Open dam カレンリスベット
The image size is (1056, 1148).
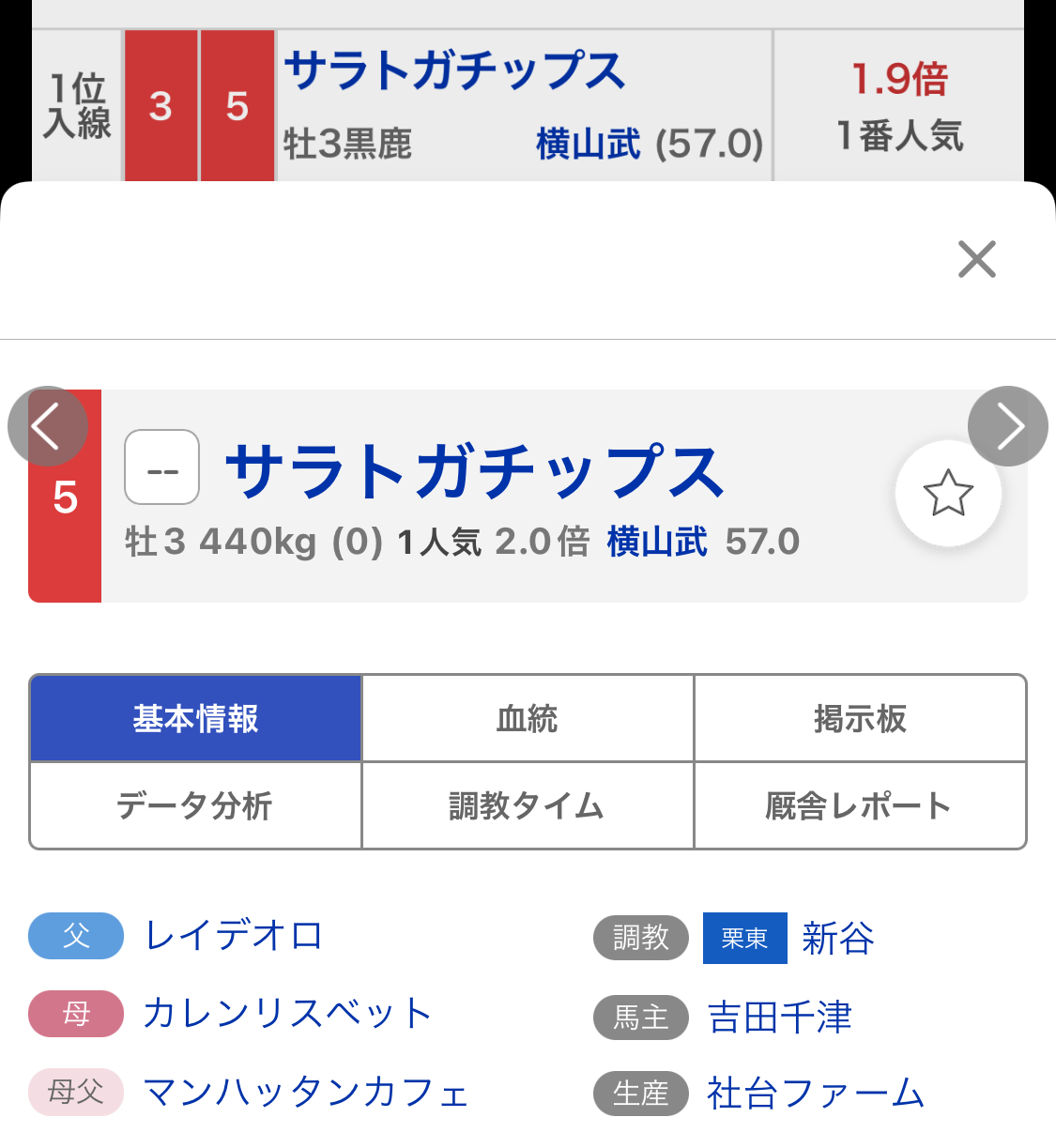pyautogui.click(x=287, y=1014)
